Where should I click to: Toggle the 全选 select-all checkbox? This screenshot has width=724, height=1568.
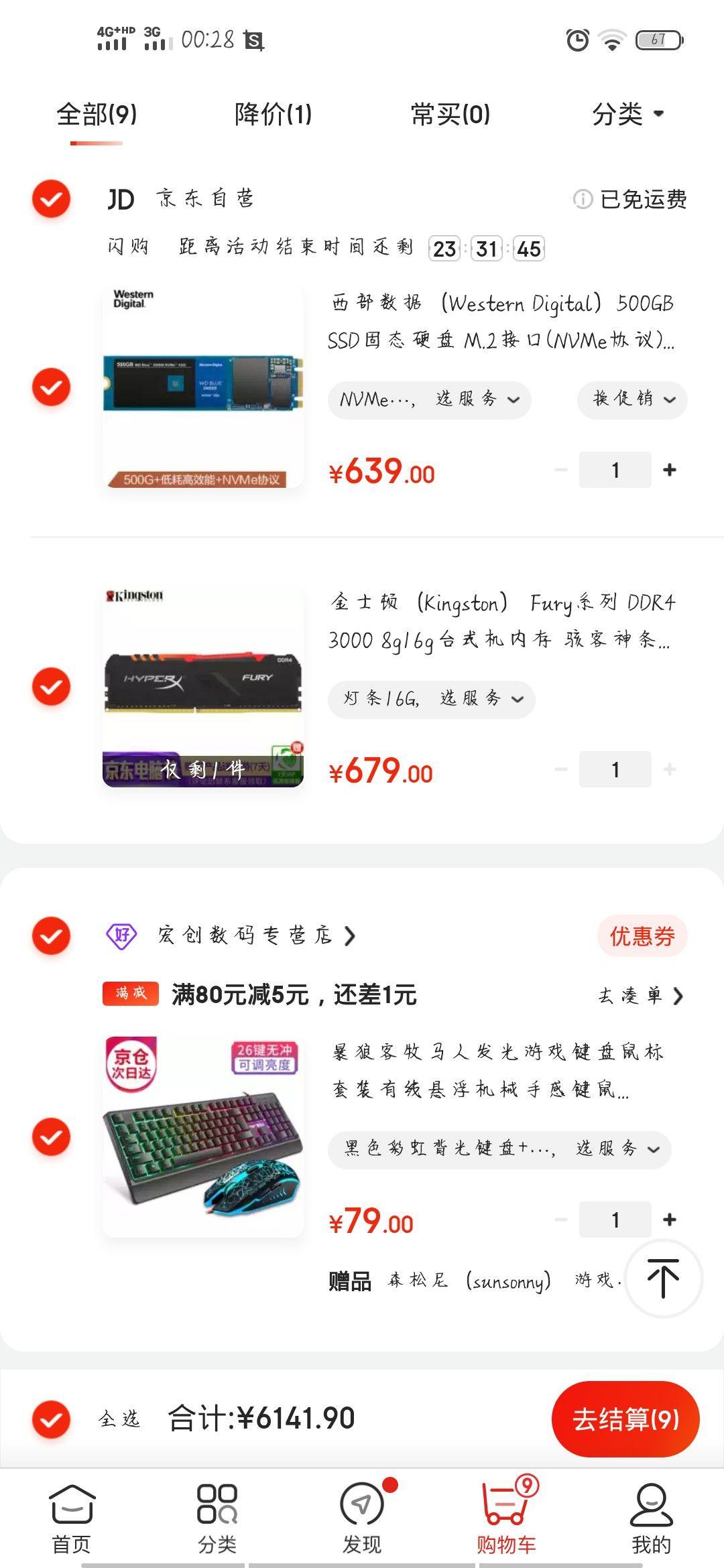click(x=52, y=1419)
